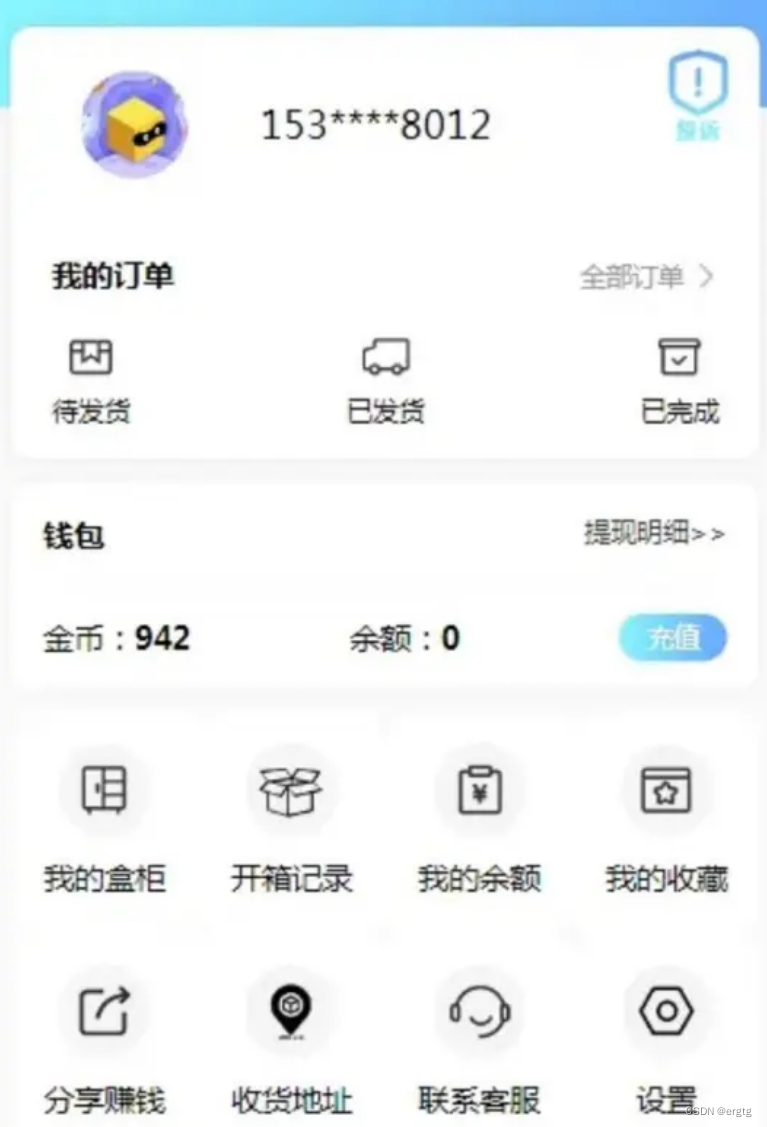The height and width of the screenshot is (1127, 767).
Task: Open 待发货 orders
Action: click(91, 381)
